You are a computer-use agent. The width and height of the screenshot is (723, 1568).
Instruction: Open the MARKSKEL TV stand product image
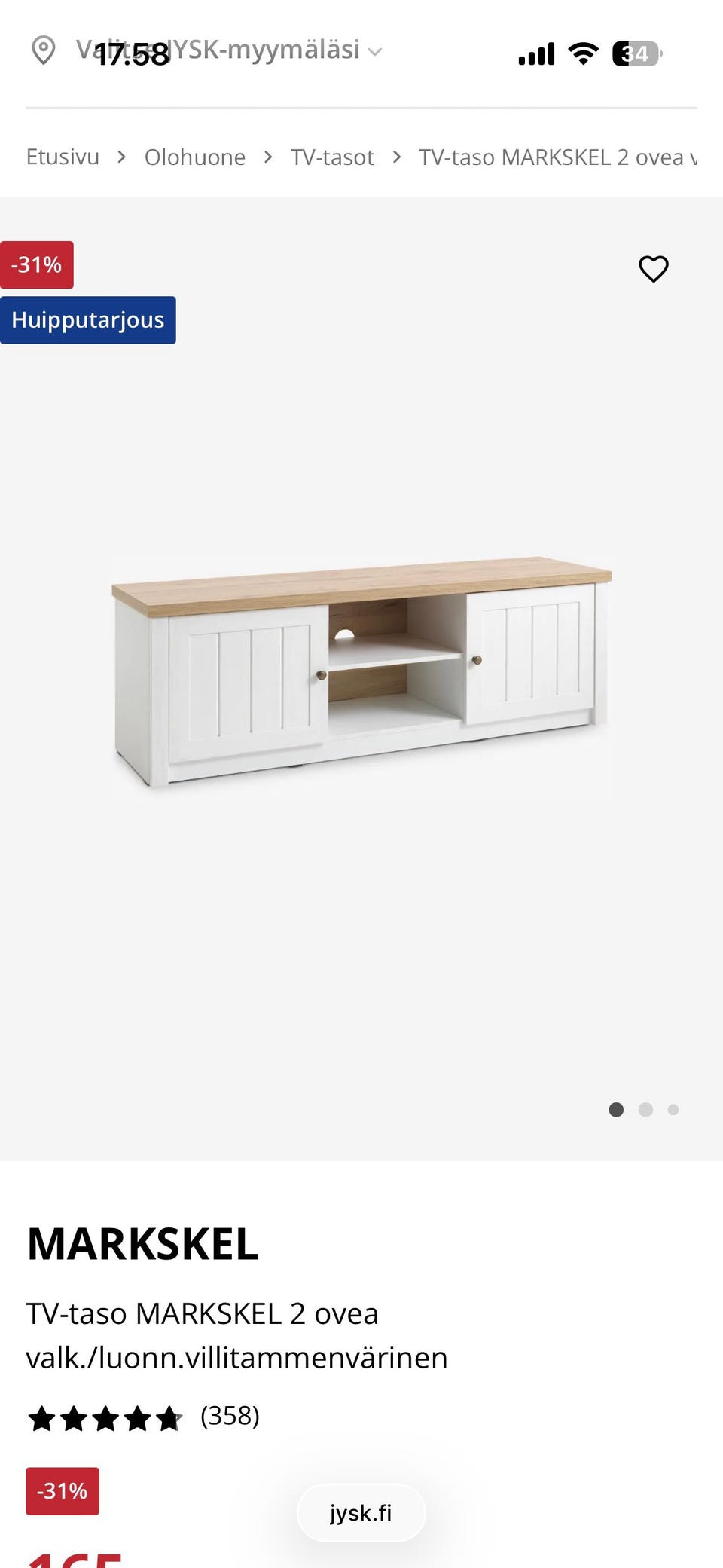361,672
